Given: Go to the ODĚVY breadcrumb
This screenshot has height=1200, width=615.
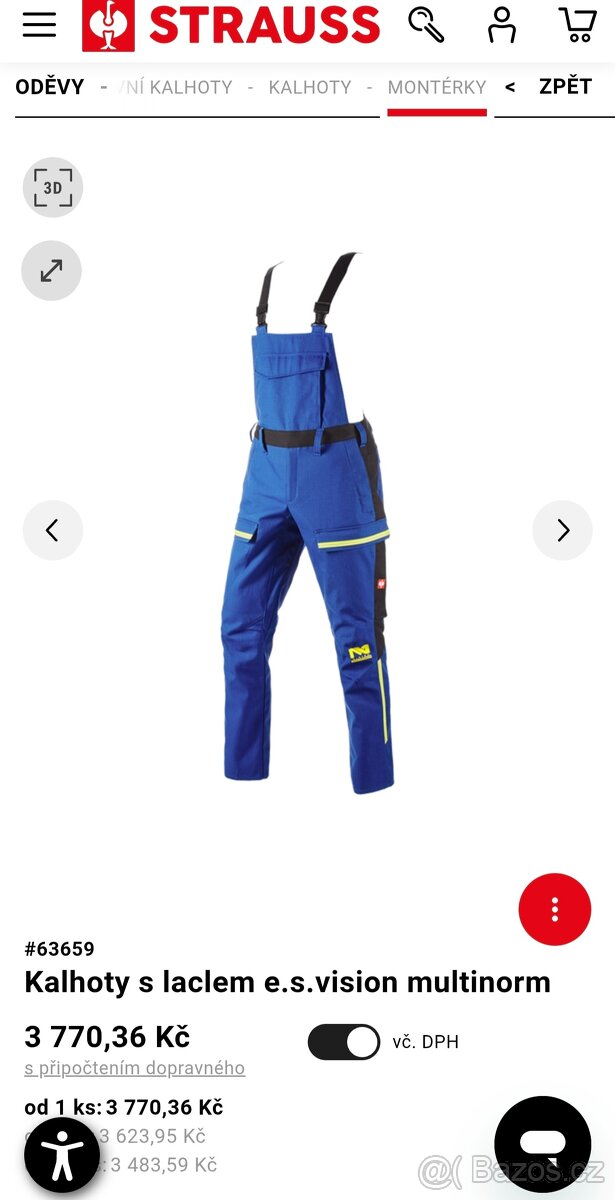Looking at the screenshot, I should click(x=49, y=87).
